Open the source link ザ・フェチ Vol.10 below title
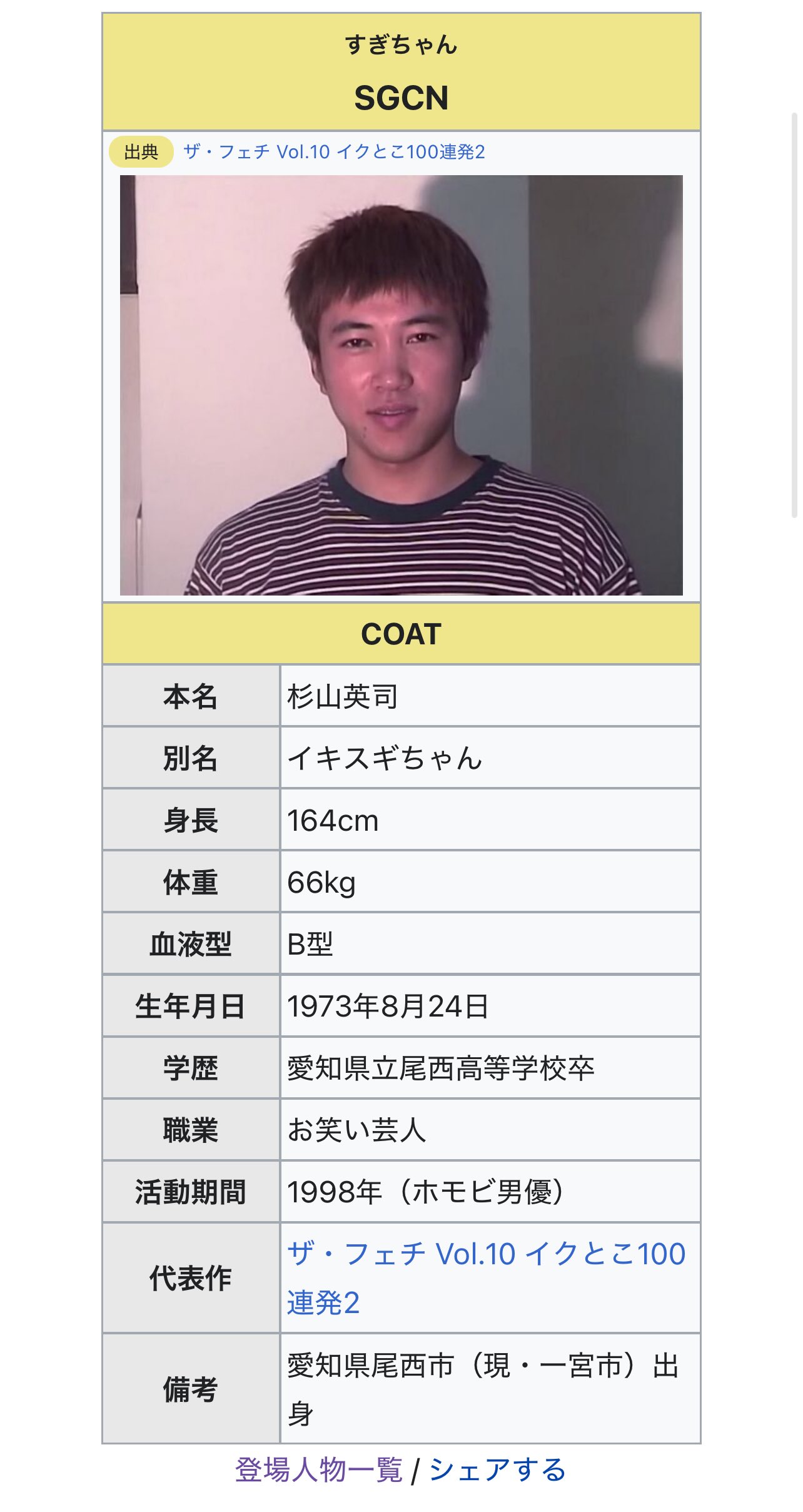The height and width of the screenshot is (1512, 803). (x=334, y=152)
